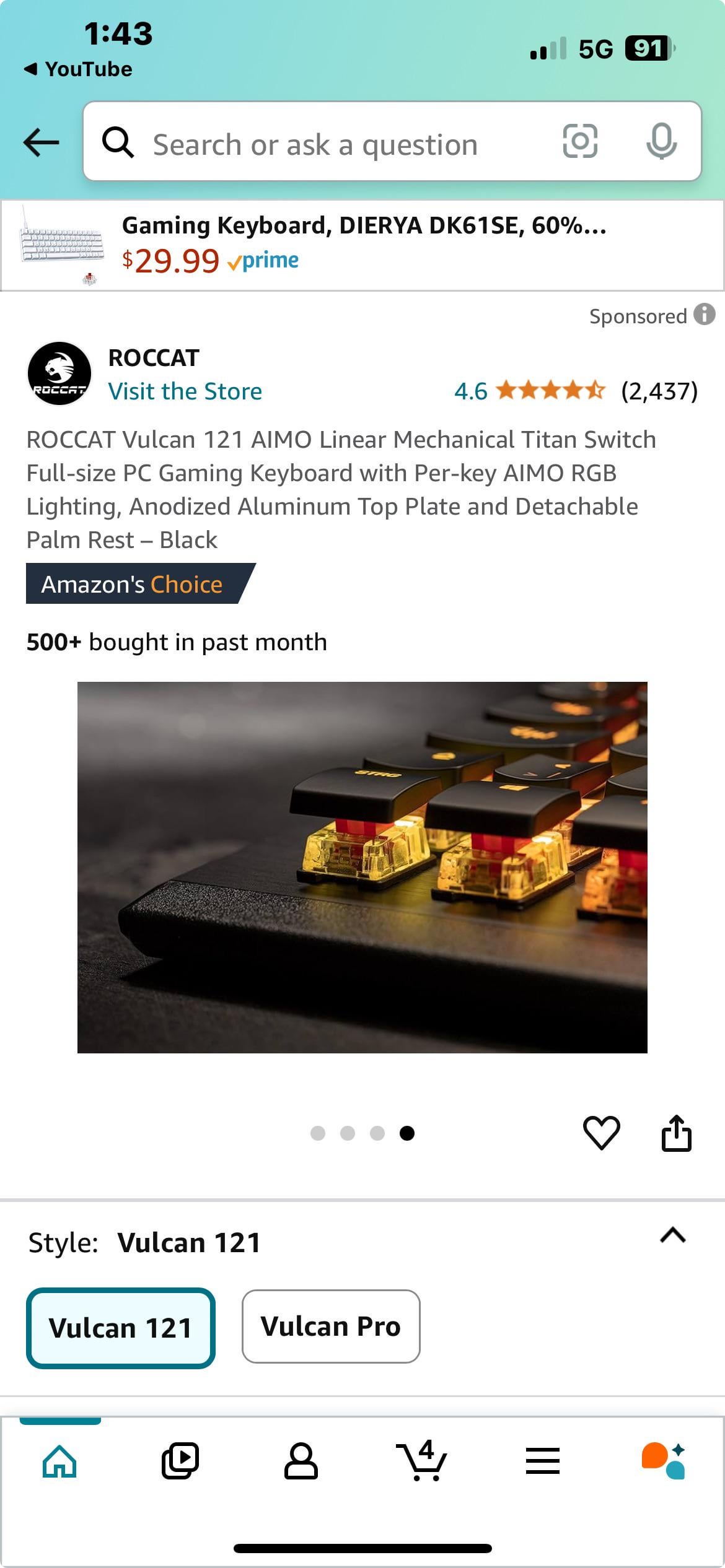
Task: Select the Vulcan 121 style
Action: click(x=121, y=1328)
